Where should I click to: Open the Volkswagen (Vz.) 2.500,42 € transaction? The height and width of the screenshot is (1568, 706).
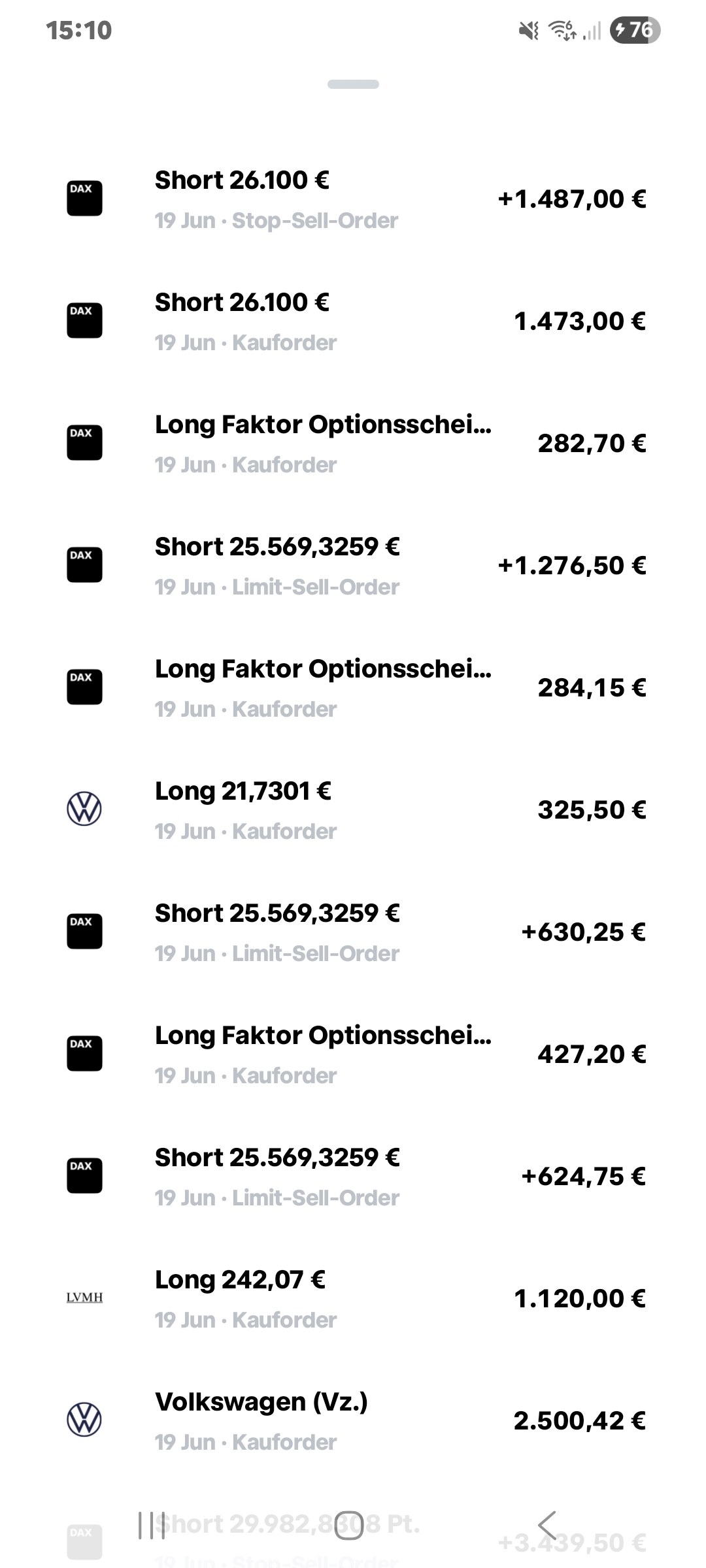click(x=353, y=1419)
